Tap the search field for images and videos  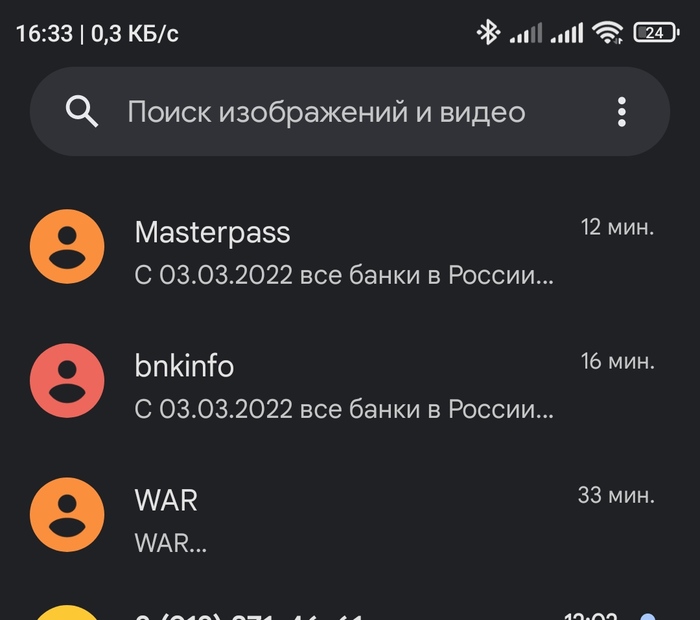tap(325, 112)
